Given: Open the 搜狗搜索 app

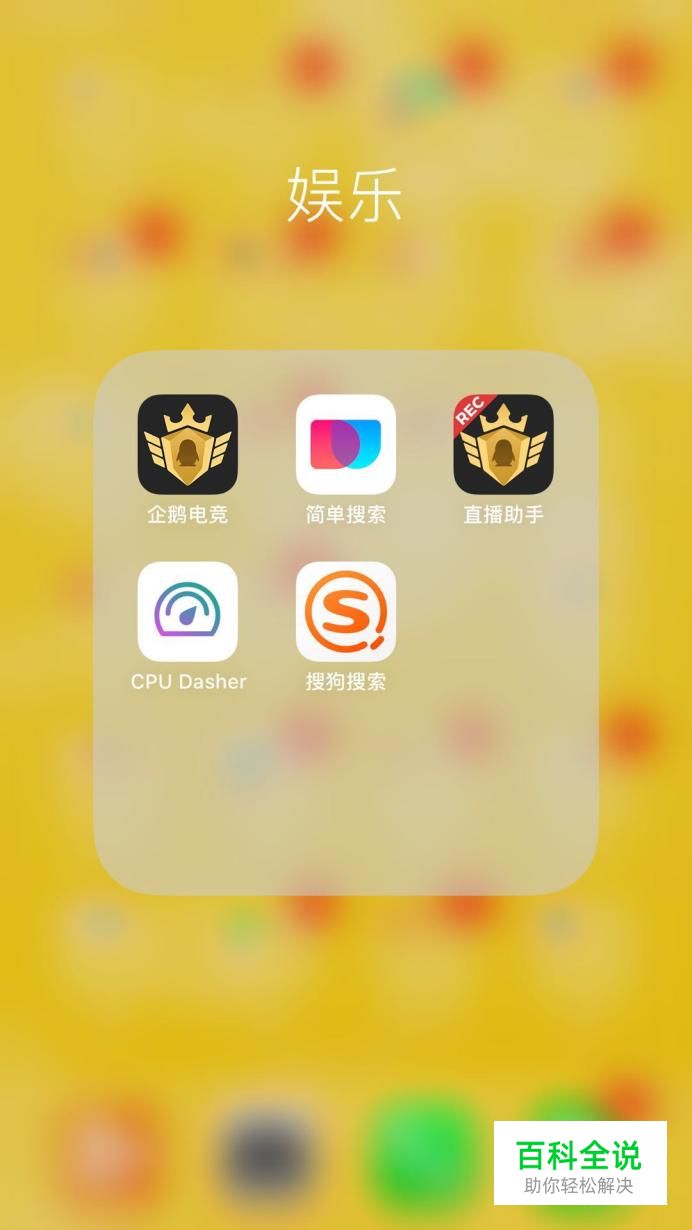Looking at the screenshot, I should point(346,611).
